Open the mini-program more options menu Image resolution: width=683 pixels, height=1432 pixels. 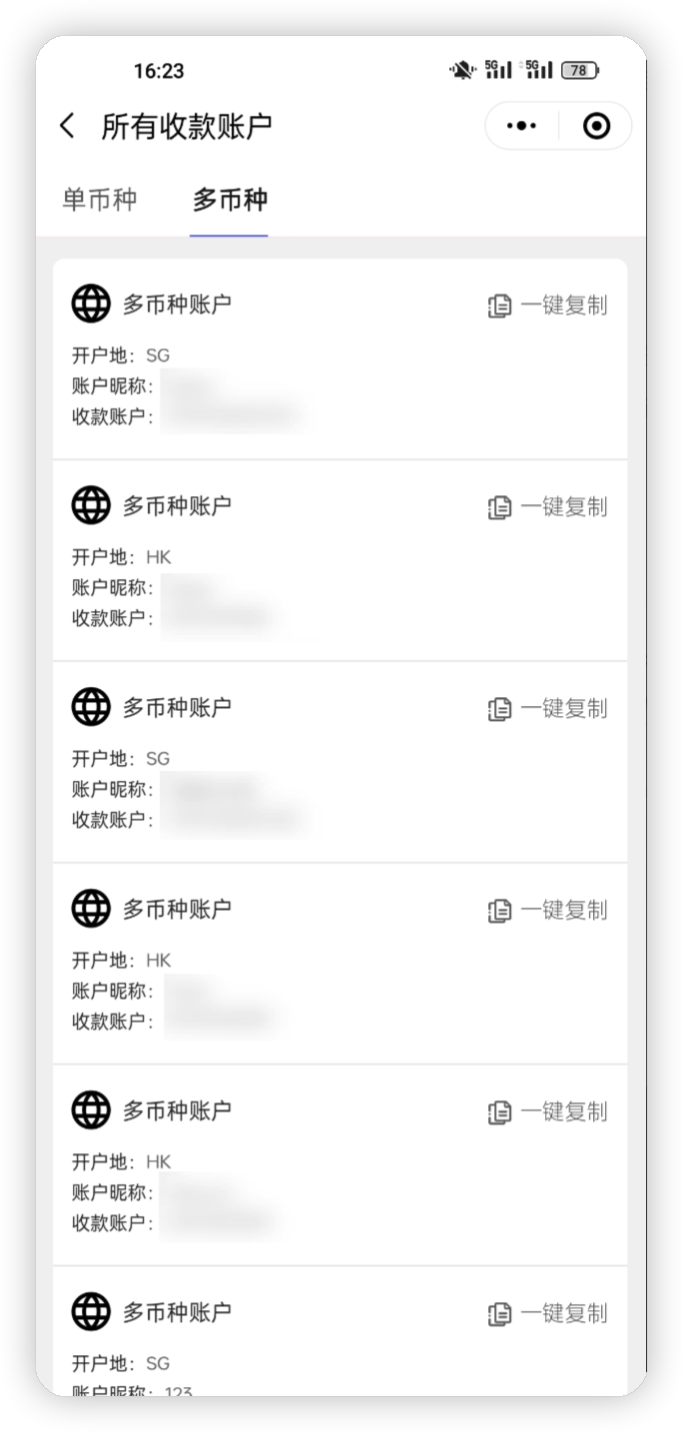pyautogui.click(x=521, y=126)
